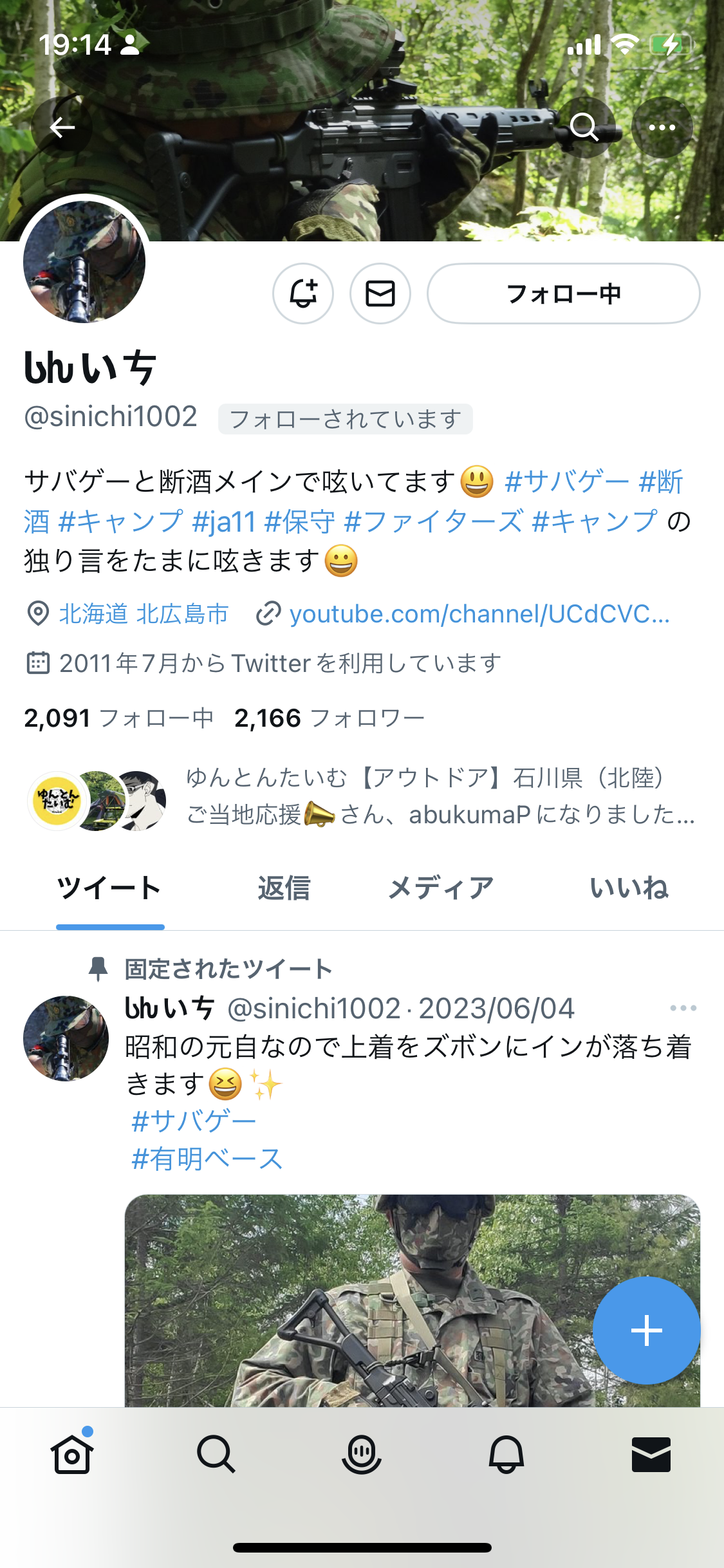Open the #サバゲー hashtag in bio
This screenshot has height=1568, width=724.
click(566, 481)
